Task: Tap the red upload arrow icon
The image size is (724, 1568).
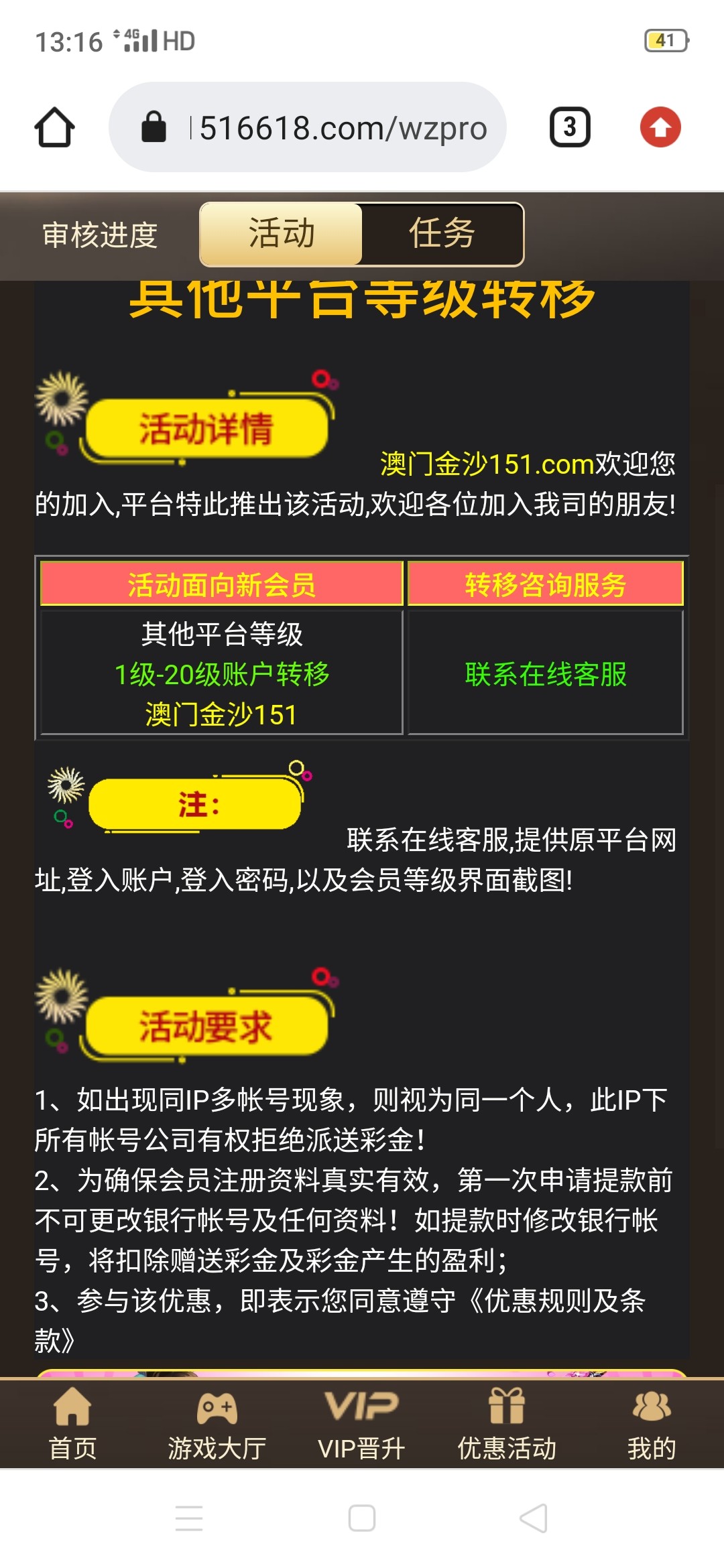Action: click(660, 127)
